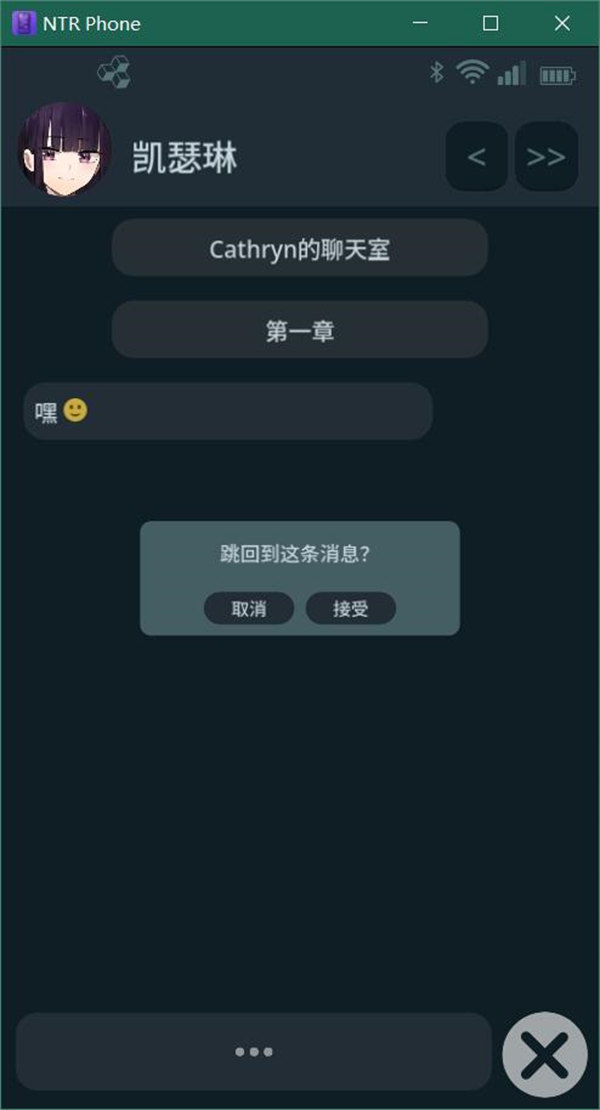Viewport: 600px width, 1110px height.
Task: Open the three-dots reply box
Action: pos(253,1051)
